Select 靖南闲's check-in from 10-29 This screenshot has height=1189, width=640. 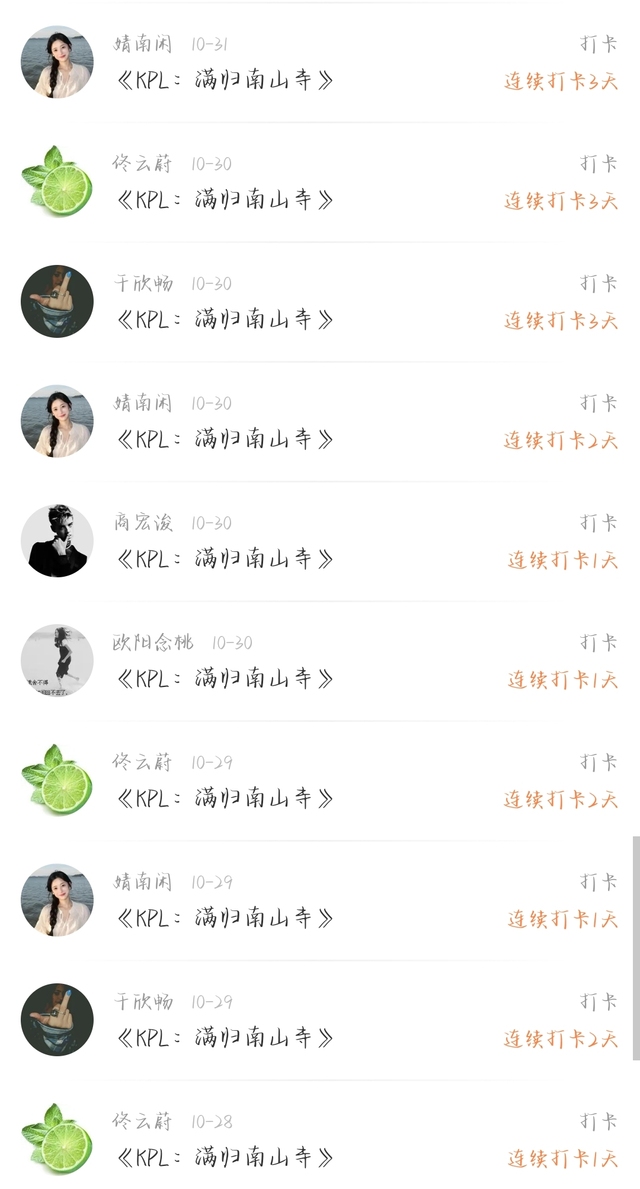[320, 901]
